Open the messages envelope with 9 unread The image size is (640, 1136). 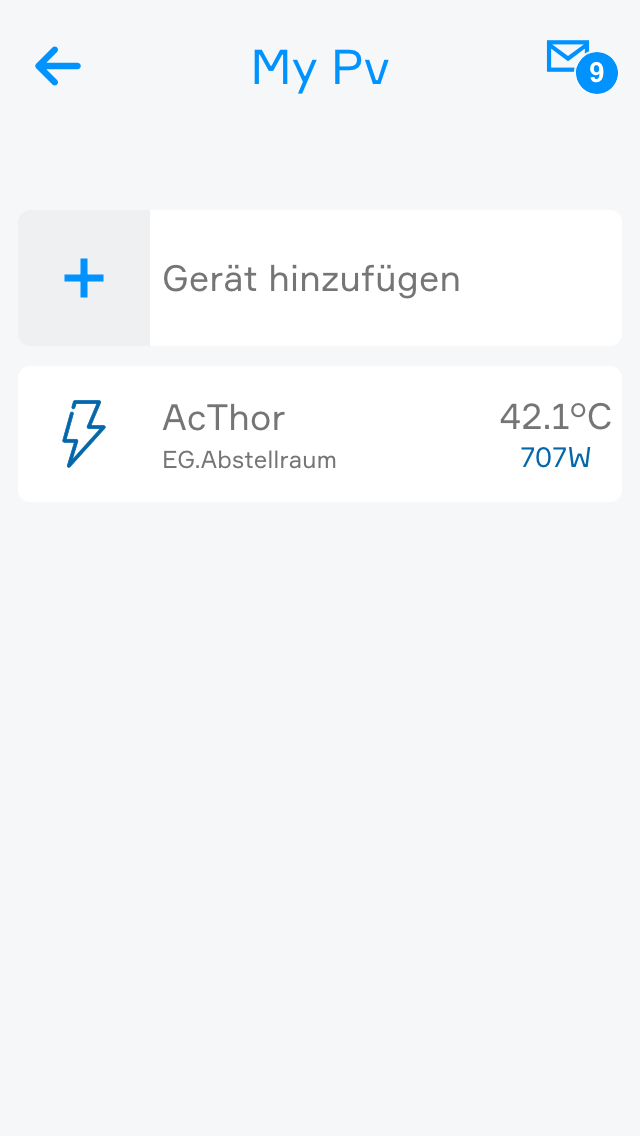(x=570, y=58)
